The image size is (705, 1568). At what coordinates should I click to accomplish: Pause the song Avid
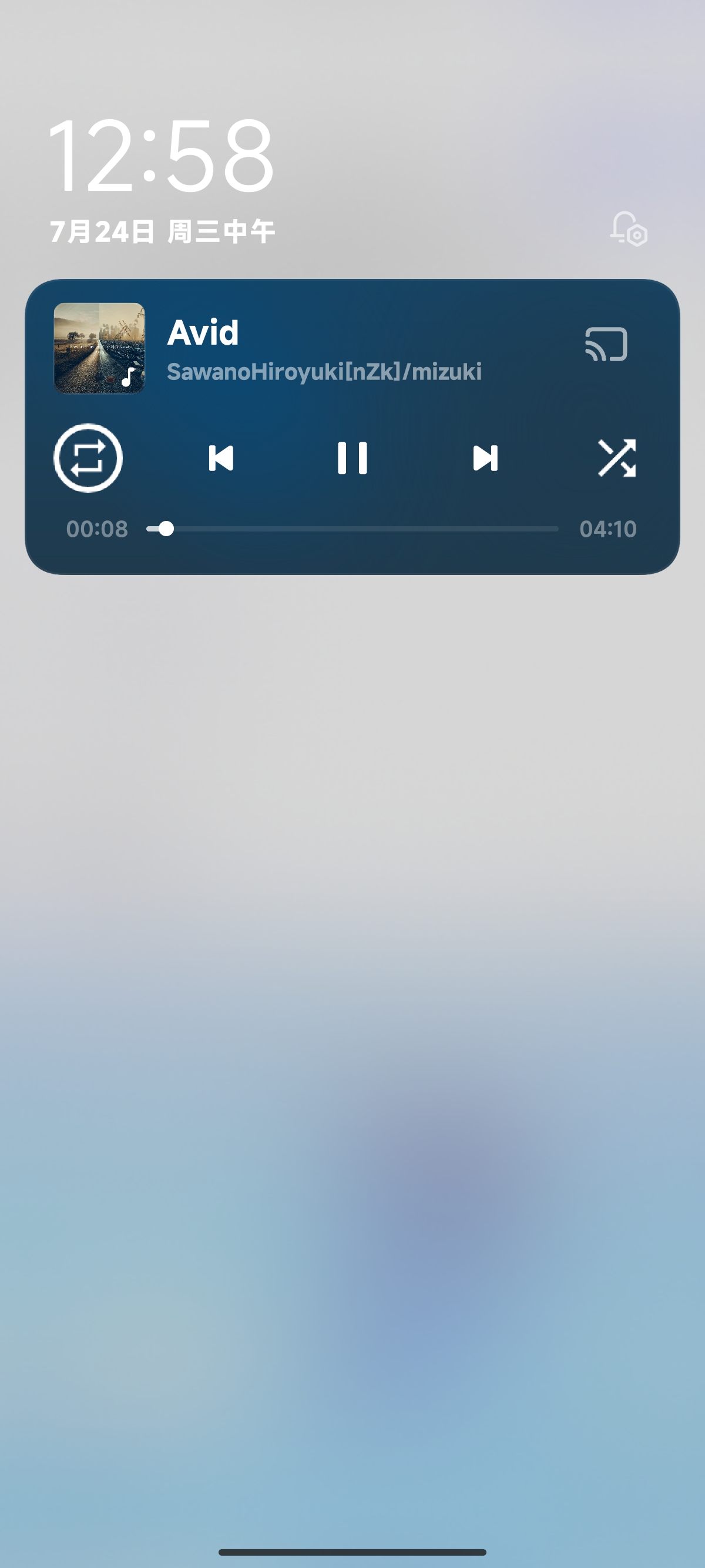click(x=352, y=457)
